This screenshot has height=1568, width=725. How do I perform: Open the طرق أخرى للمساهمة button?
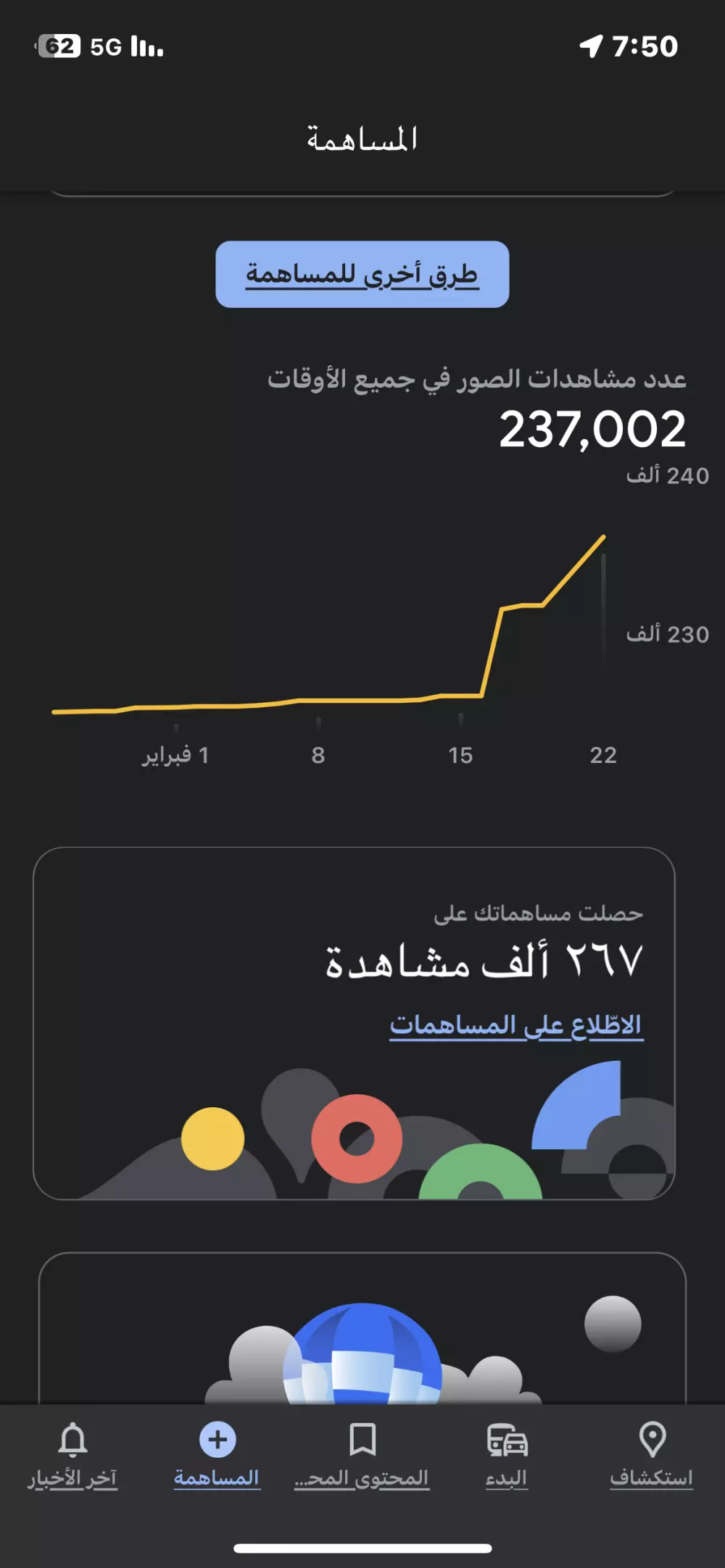tap(362, 273)
